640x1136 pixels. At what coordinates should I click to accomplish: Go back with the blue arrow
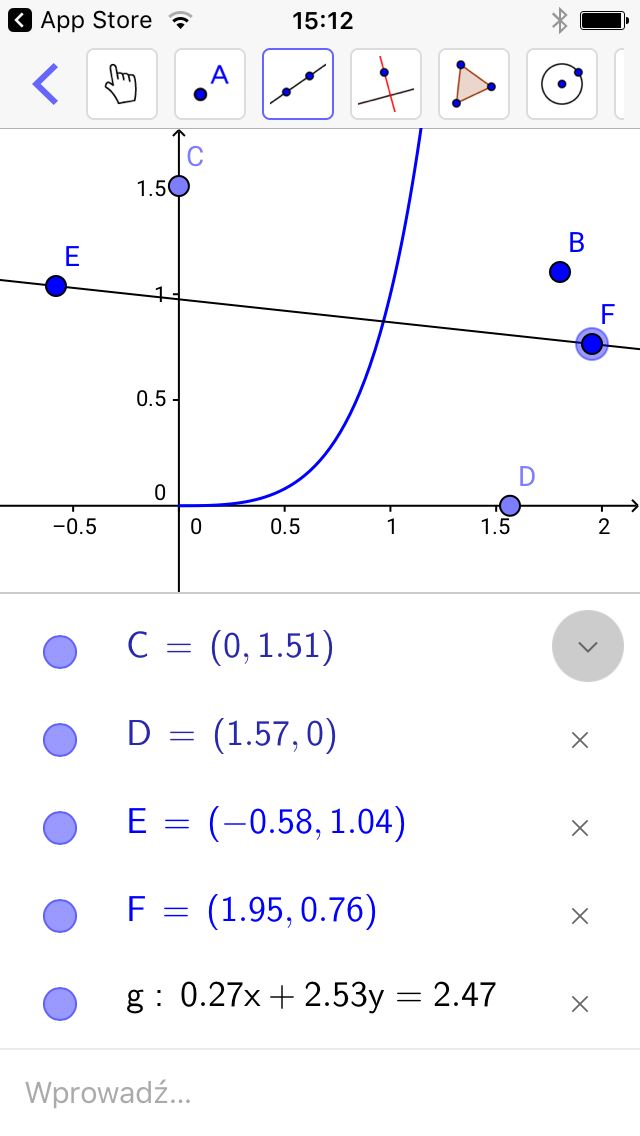[45, 84]
